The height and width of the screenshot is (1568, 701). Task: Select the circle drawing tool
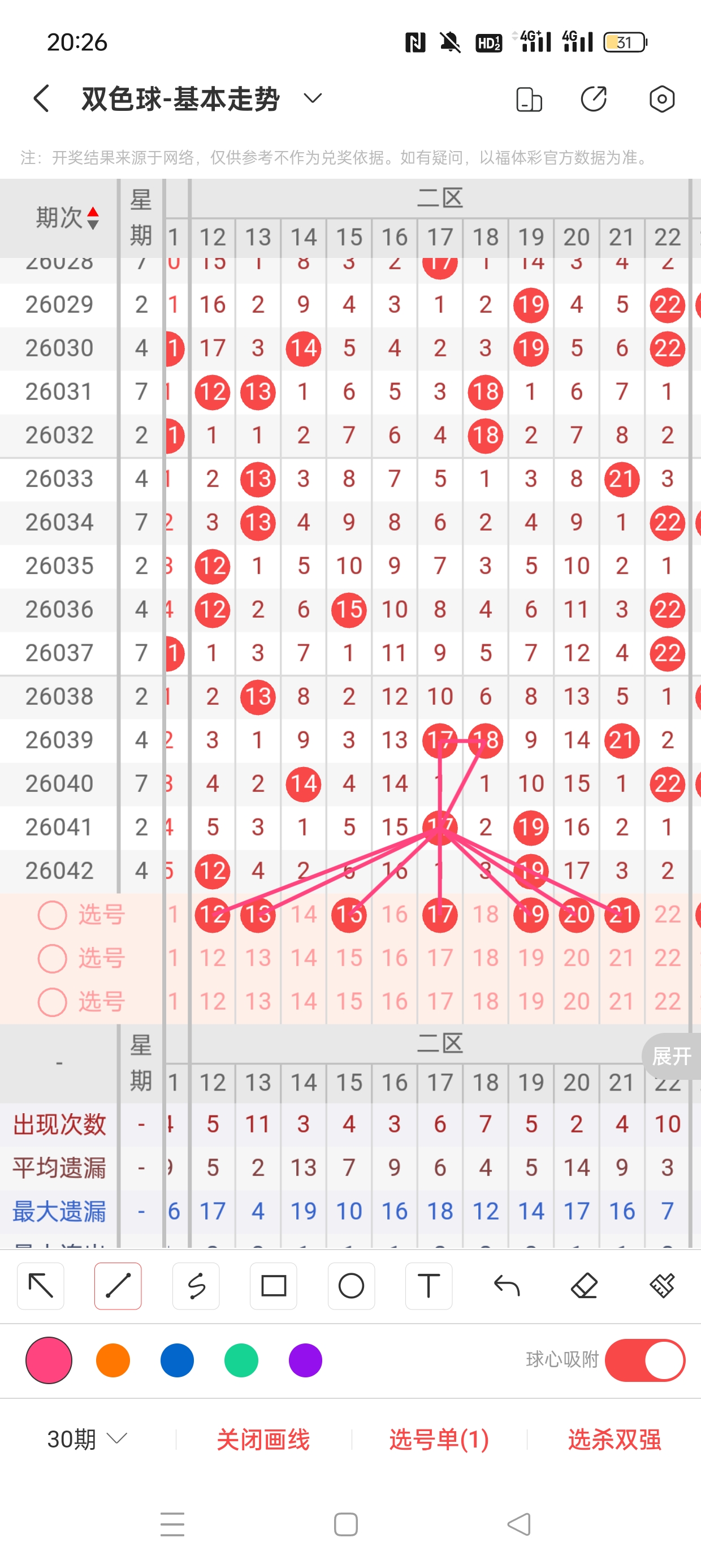(351, 1286)
